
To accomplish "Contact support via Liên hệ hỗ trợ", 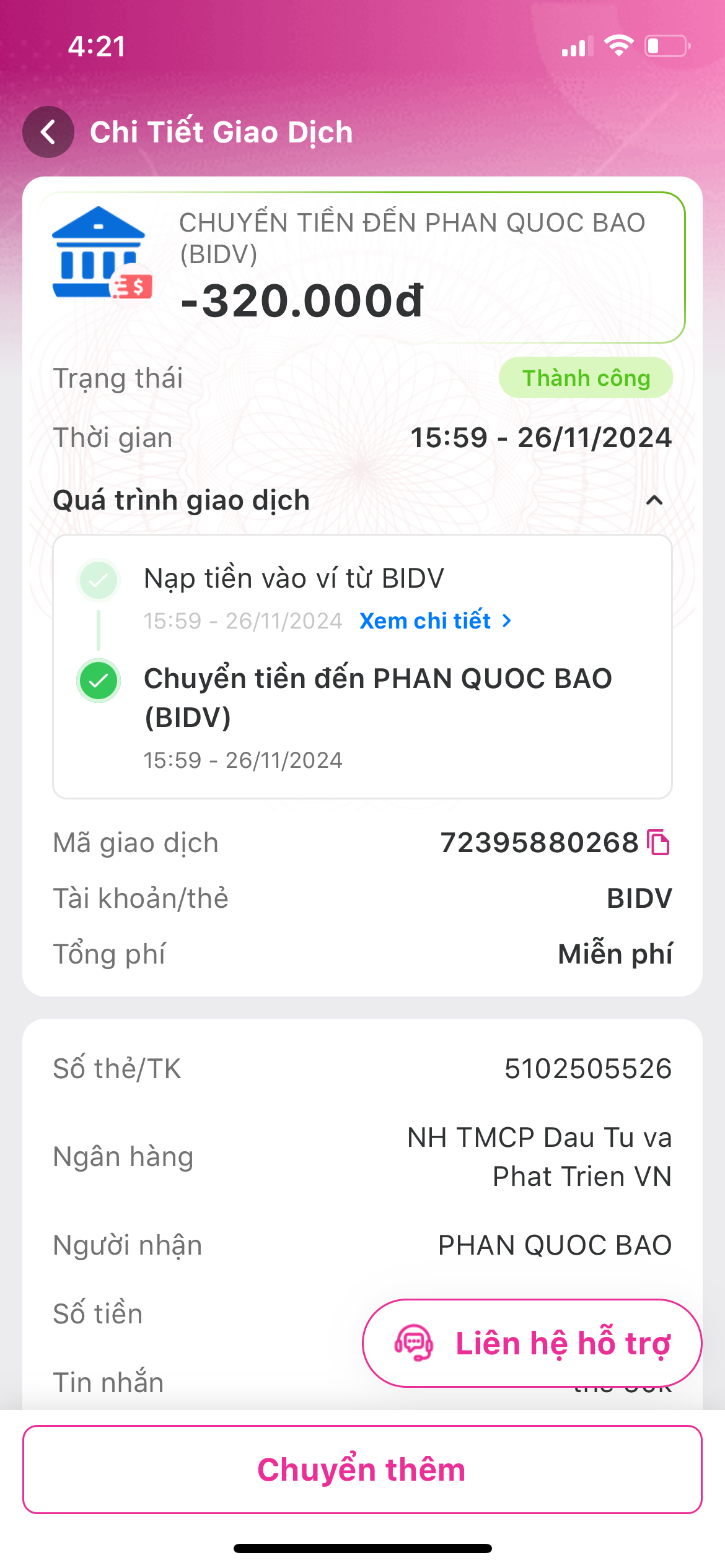I will 532,1343.
